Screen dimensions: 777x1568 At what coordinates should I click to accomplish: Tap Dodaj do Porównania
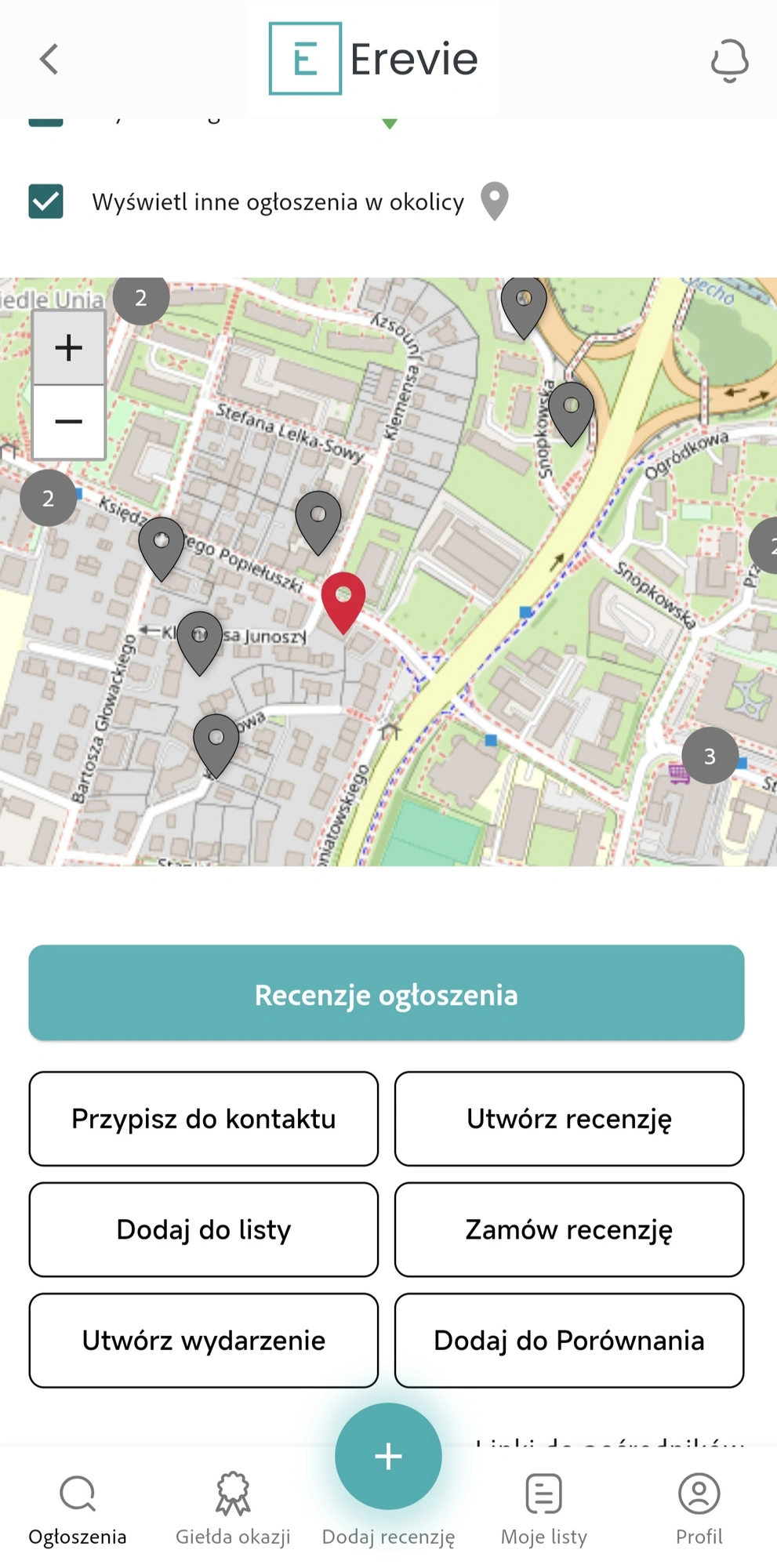pyautogui.click(x=569, y=1340)
